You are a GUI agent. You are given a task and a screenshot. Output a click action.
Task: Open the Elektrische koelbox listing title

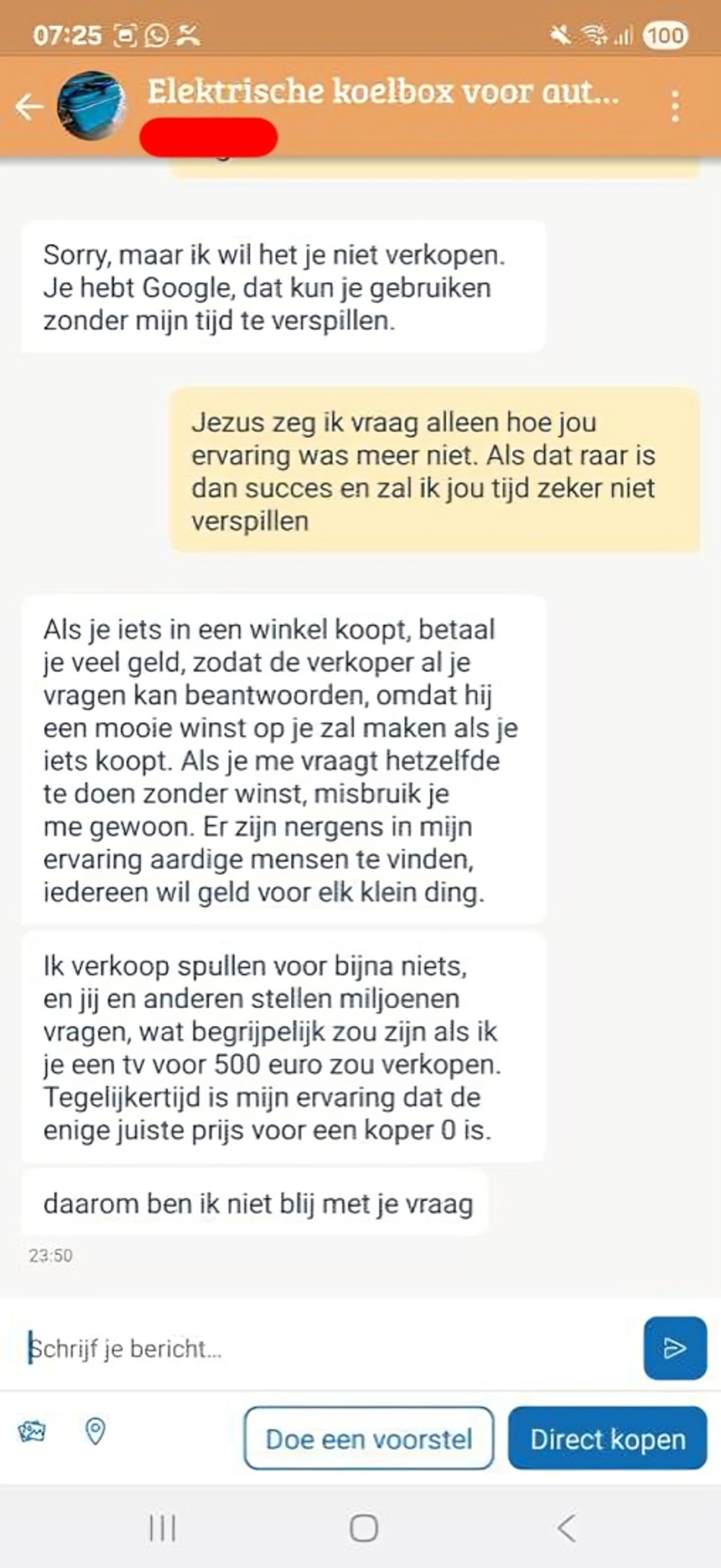pos(383,92)
